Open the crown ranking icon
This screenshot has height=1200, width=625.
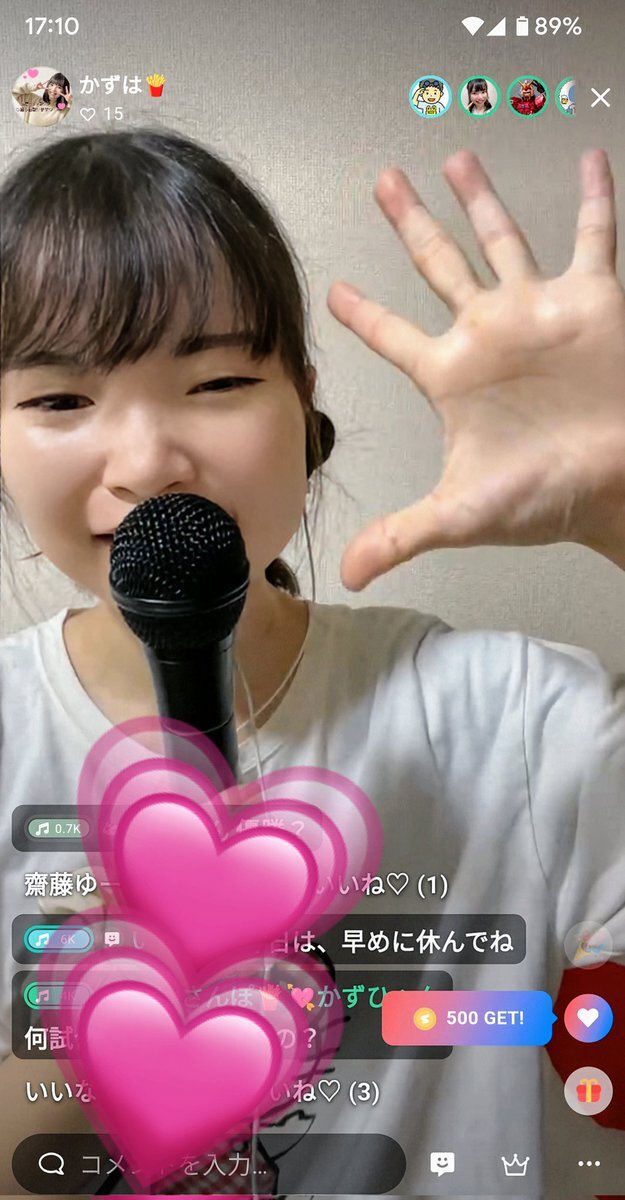[515, 1164]
